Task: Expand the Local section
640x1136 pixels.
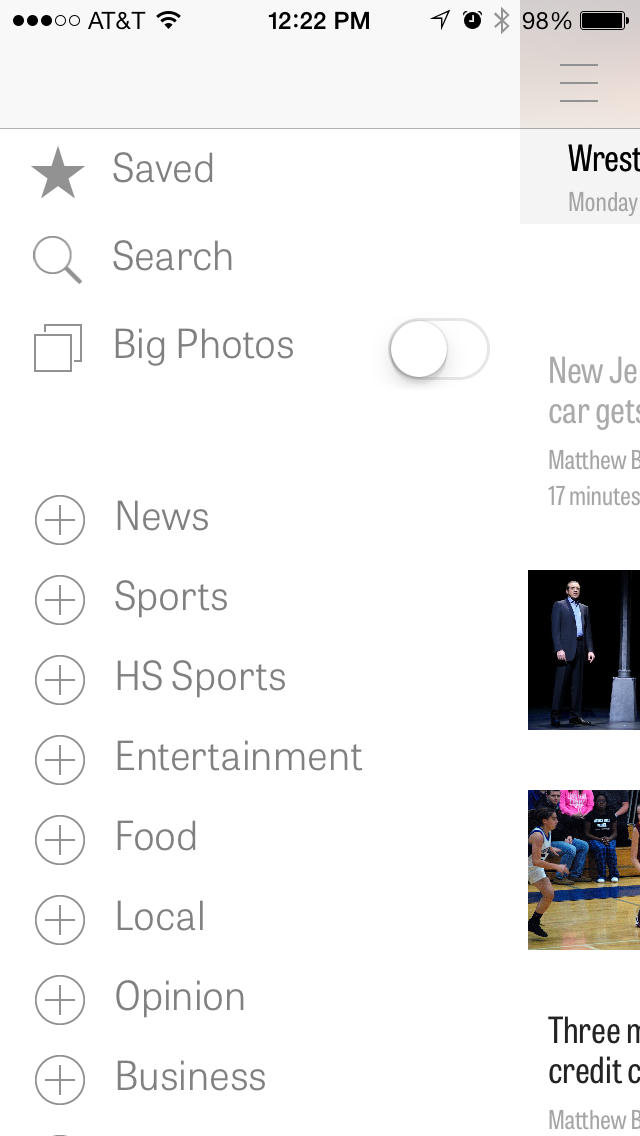Action: click(59, 919)
